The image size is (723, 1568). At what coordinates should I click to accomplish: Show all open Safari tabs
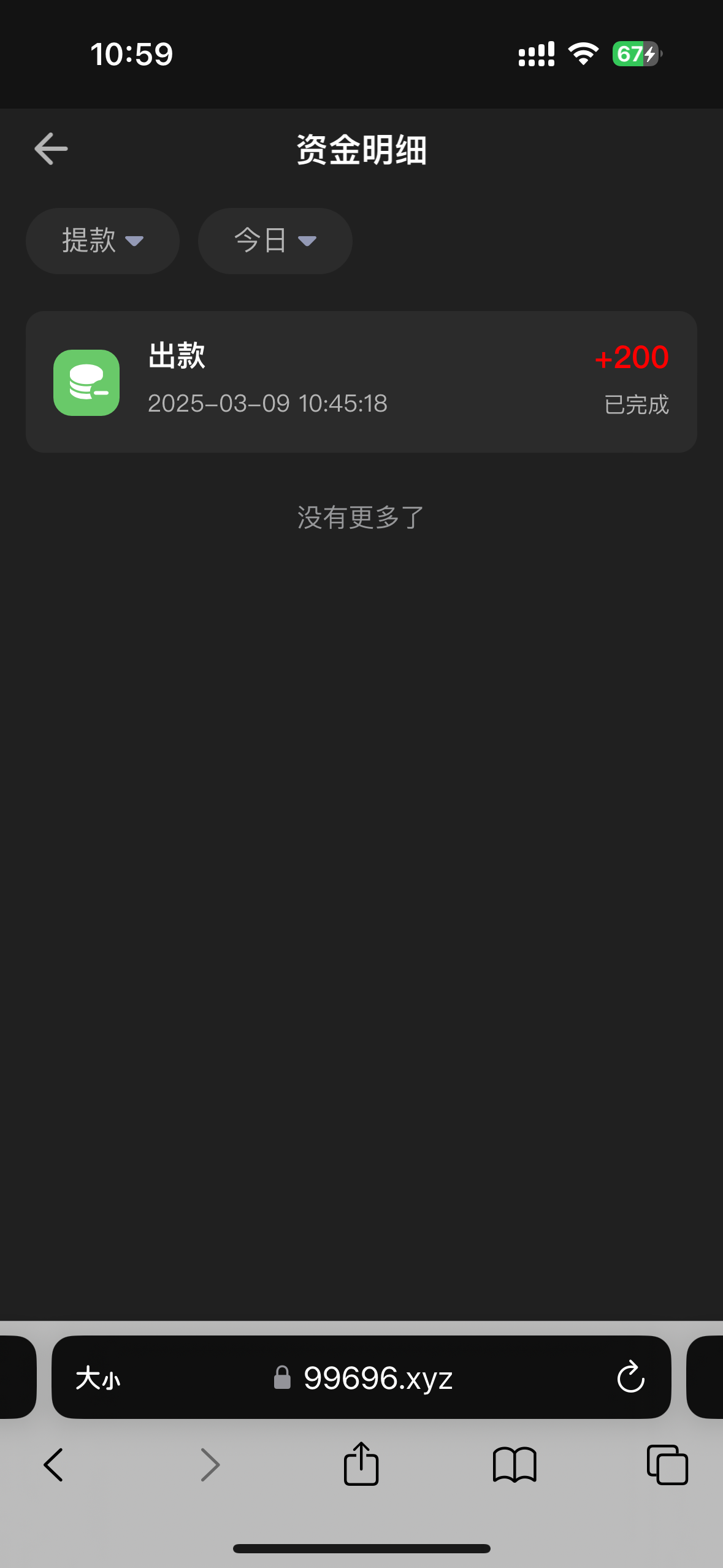[x=667, y=1465]
